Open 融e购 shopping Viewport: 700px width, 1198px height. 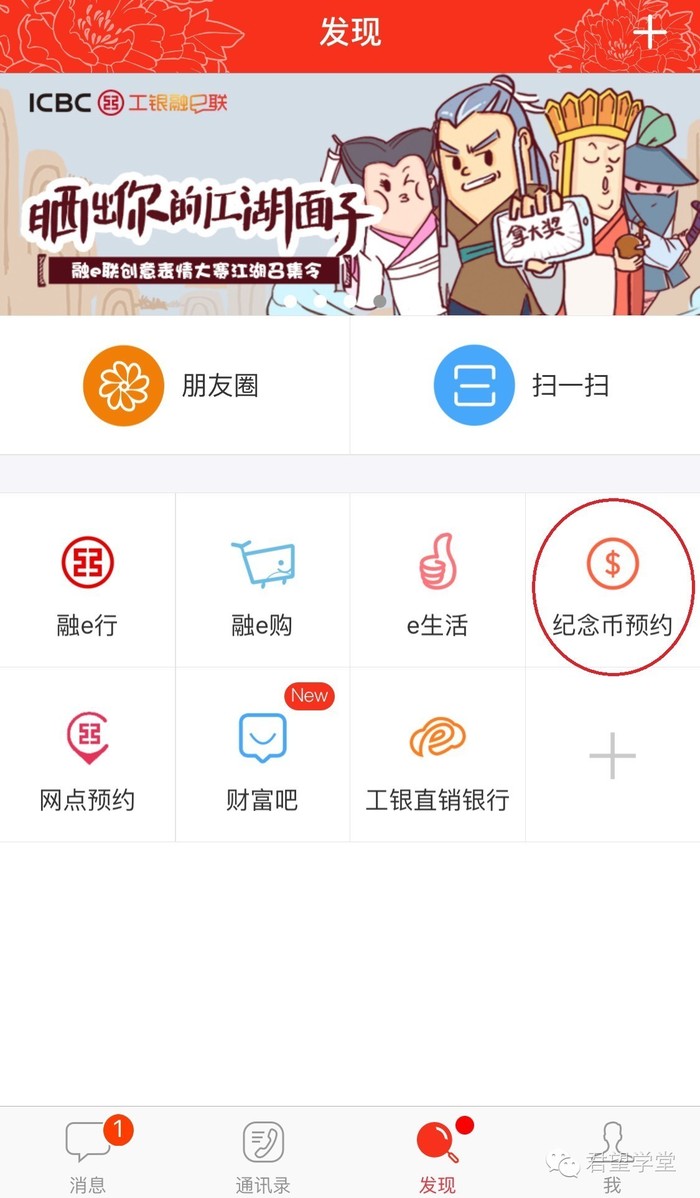pyautogui.click(x=262, y=582)
